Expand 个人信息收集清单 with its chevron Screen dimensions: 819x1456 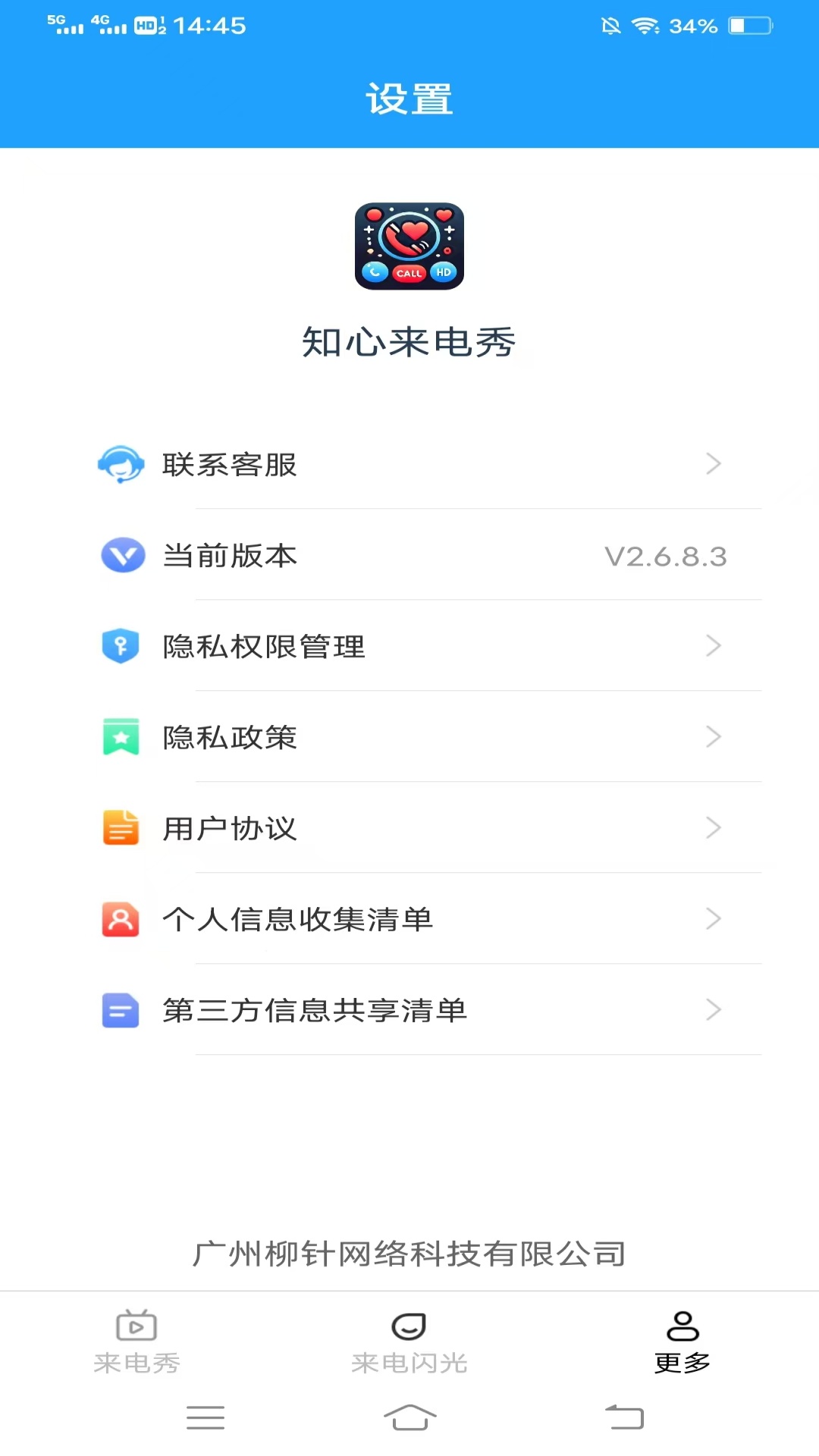tap(713, 919)
